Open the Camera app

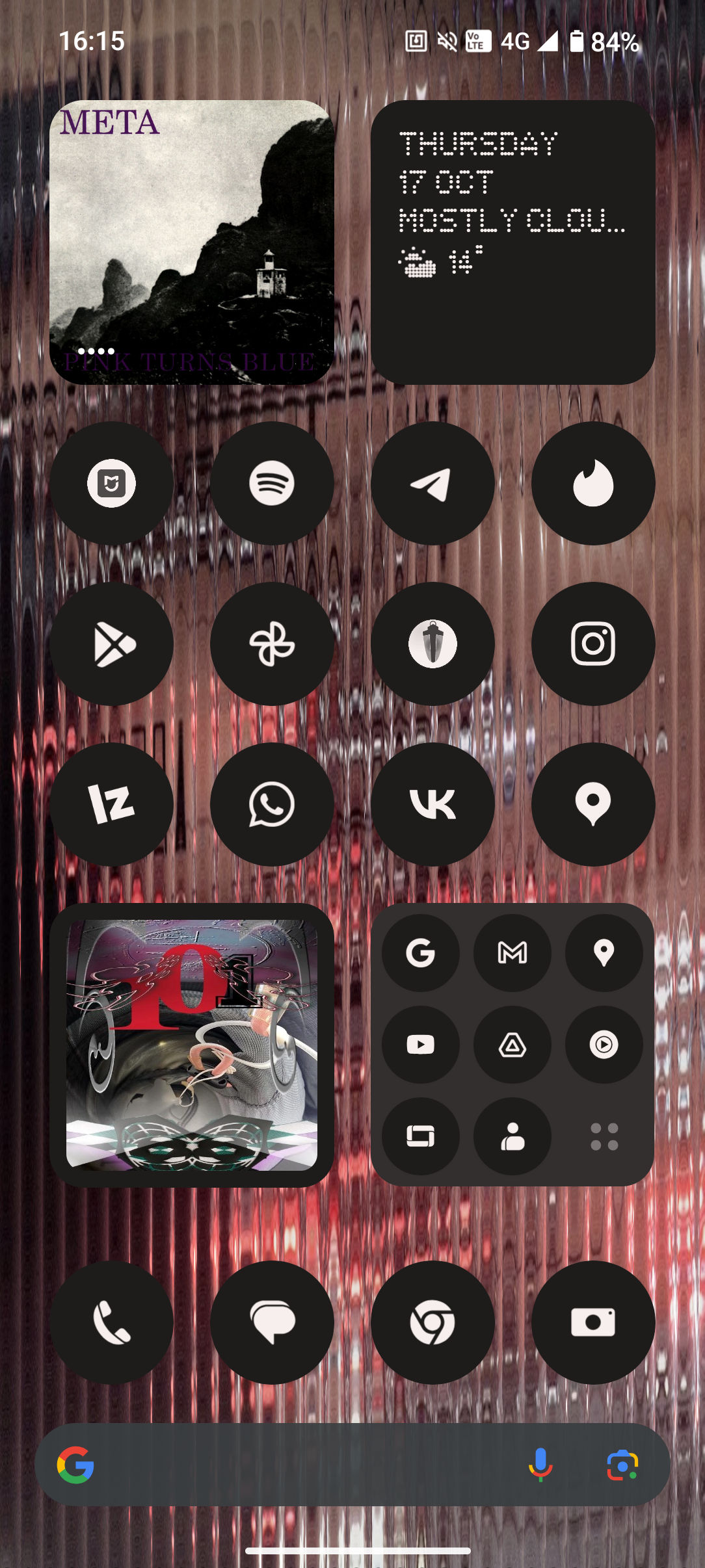[x=593, y=1322]
